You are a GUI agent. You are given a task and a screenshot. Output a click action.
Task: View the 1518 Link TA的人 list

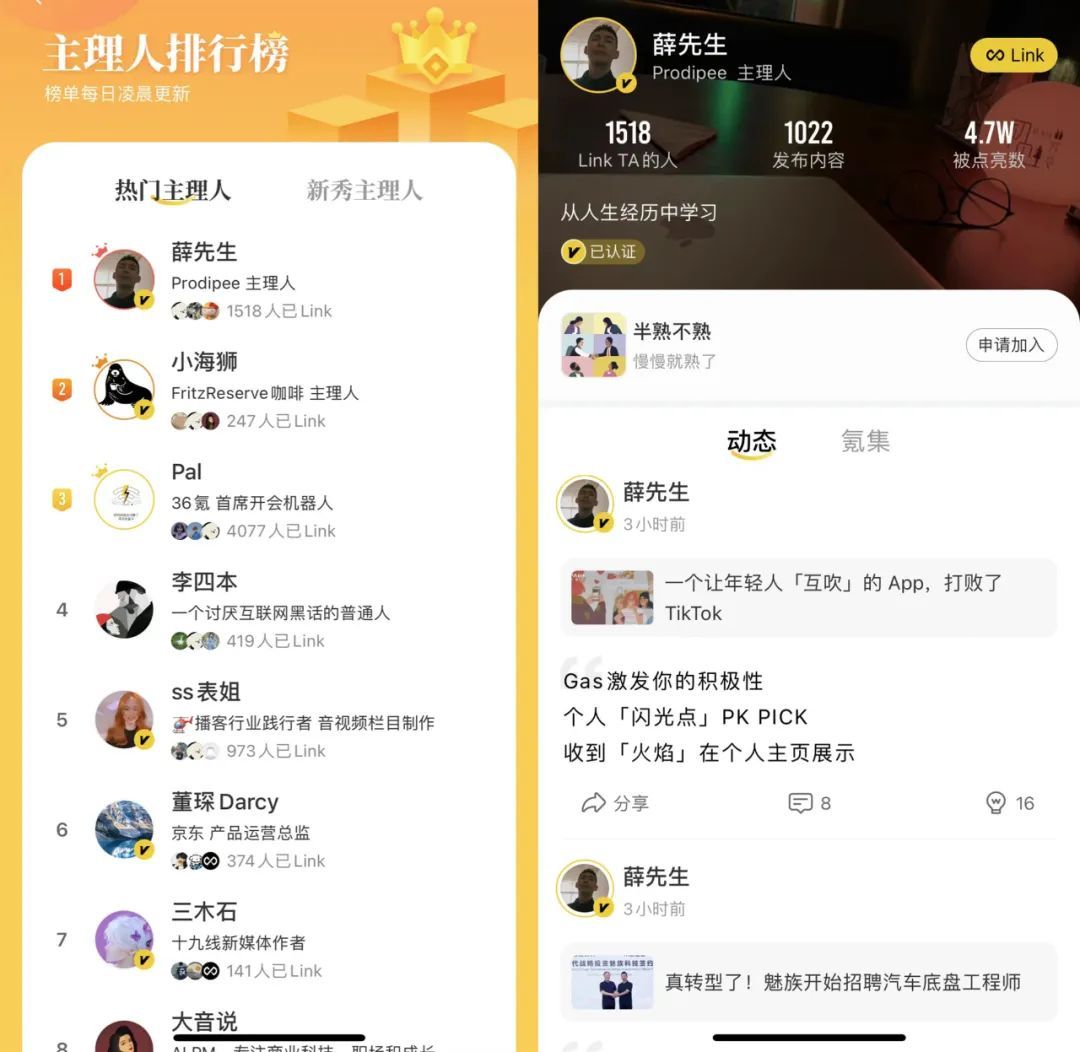coord(627,144)
